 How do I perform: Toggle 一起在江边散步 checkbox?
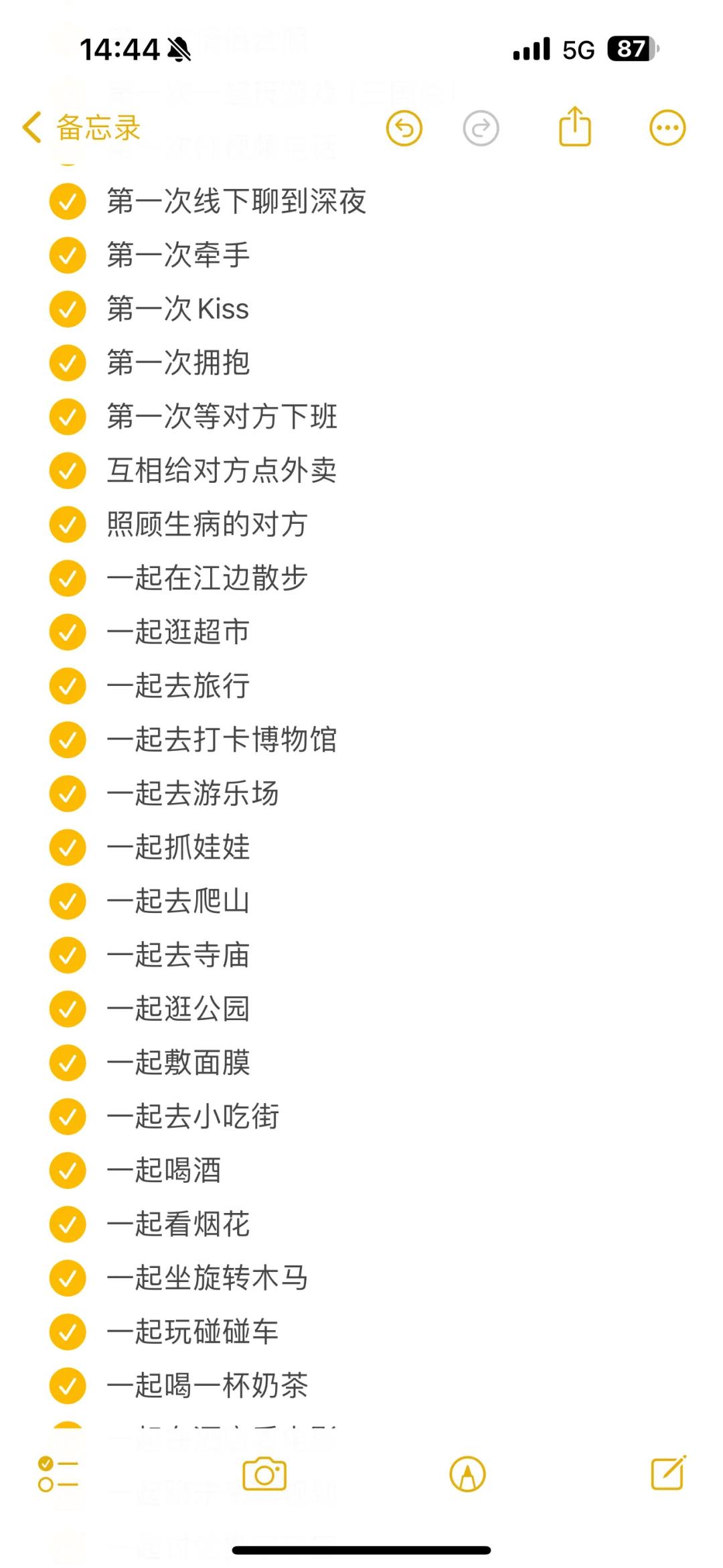click(68, 578)
